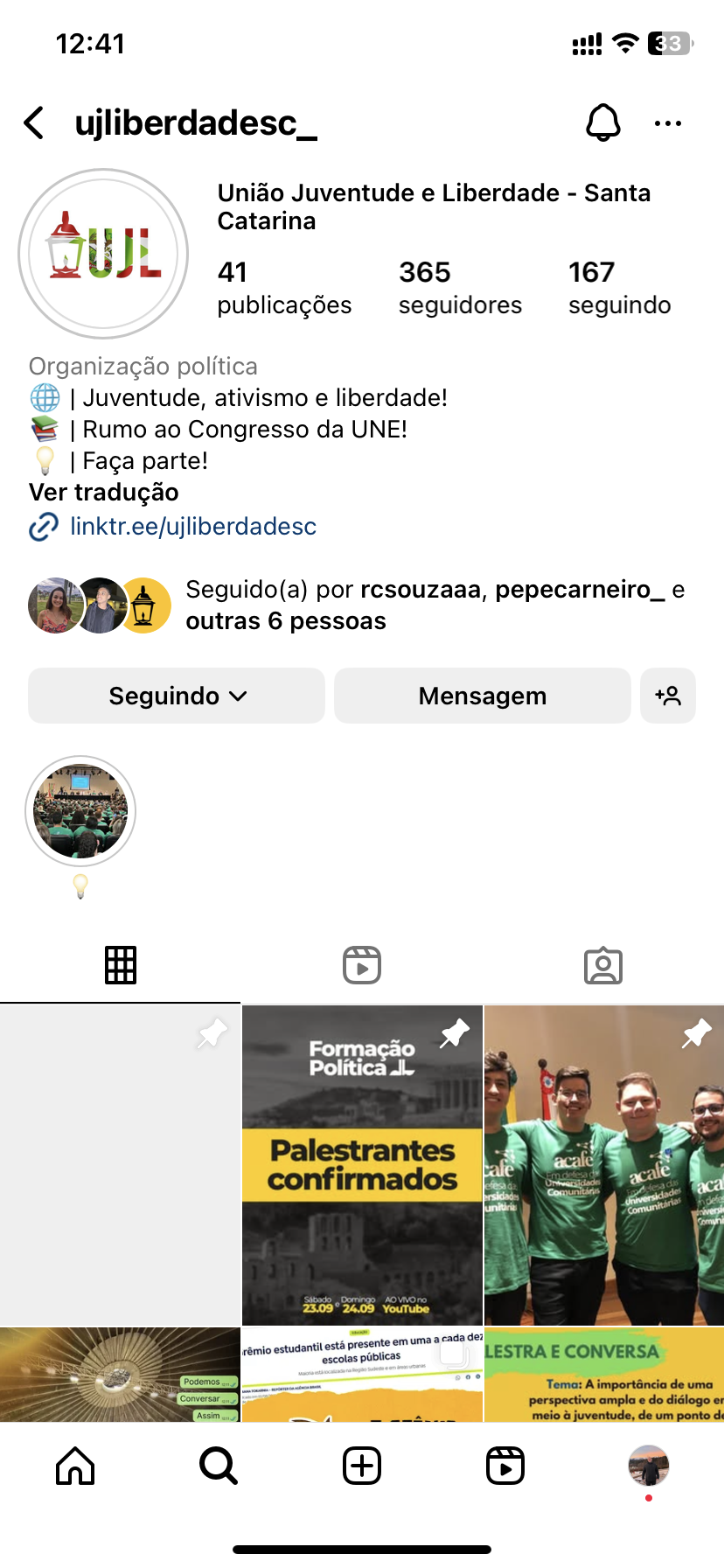Open the 365 seguidores list
The image size is (724, 1568).
460,288
